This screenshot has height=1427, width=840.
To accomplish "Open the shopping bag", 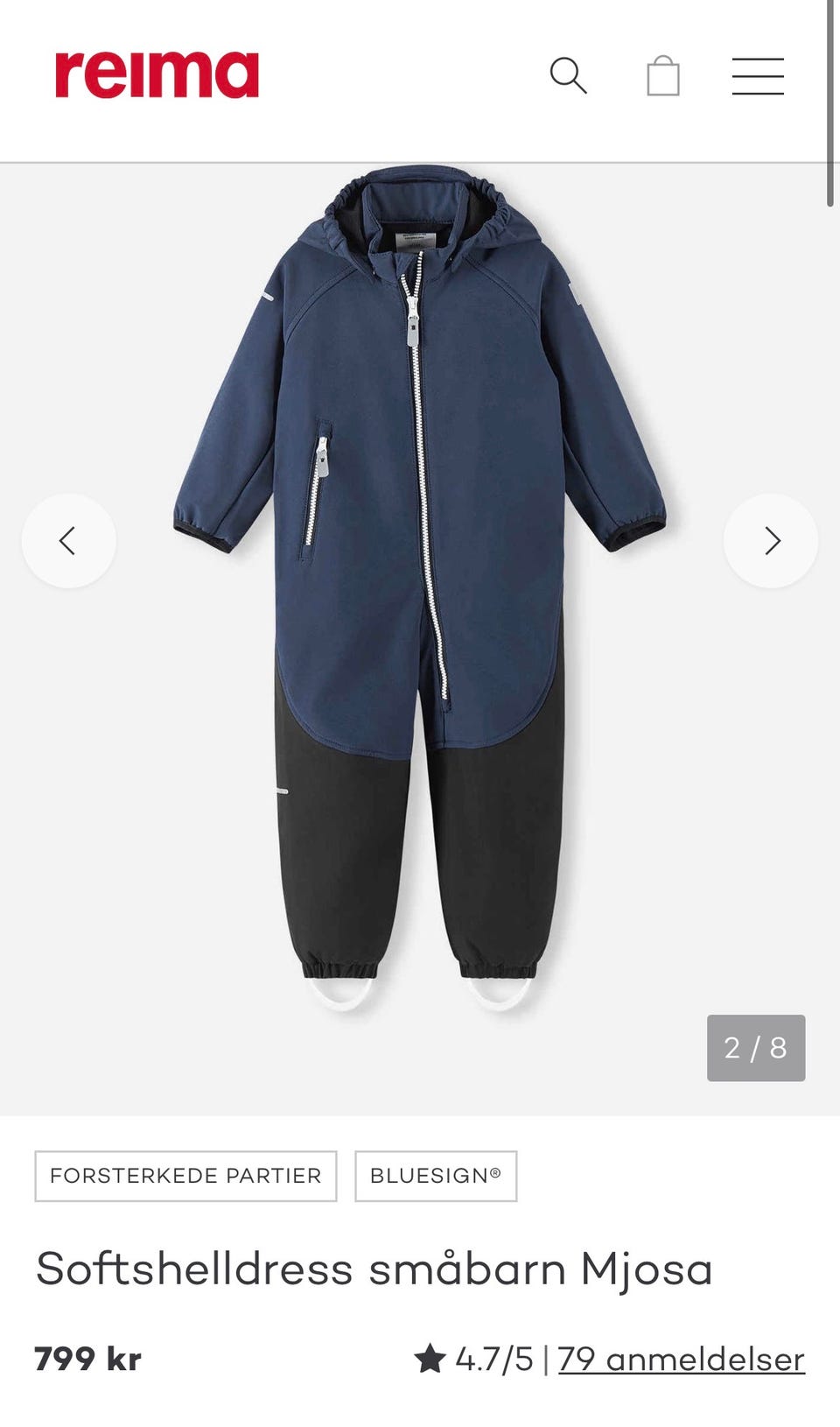I will point(663,75).
